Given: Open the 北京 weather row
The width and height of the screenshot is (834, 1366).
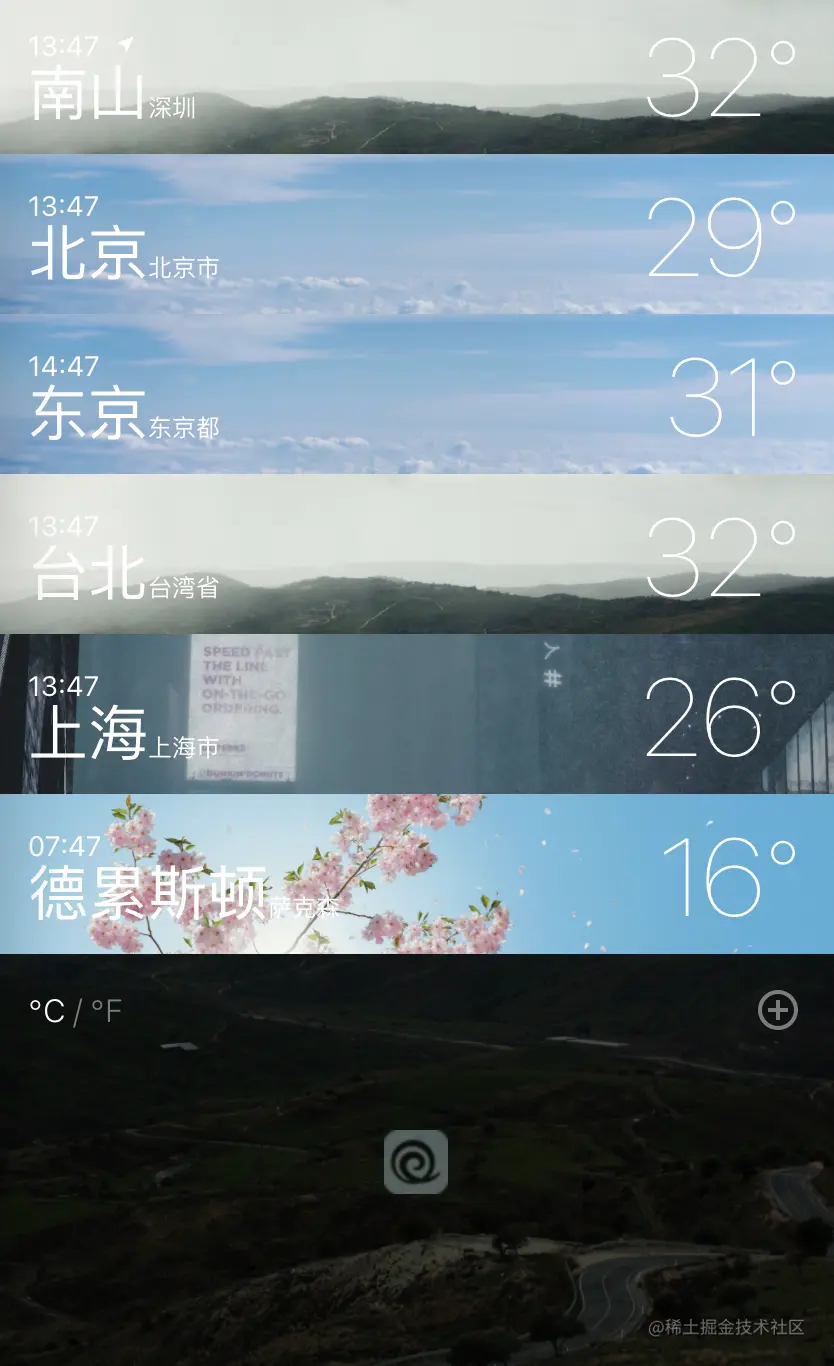Looking at the screenshot, I should [x=416, y=236].
